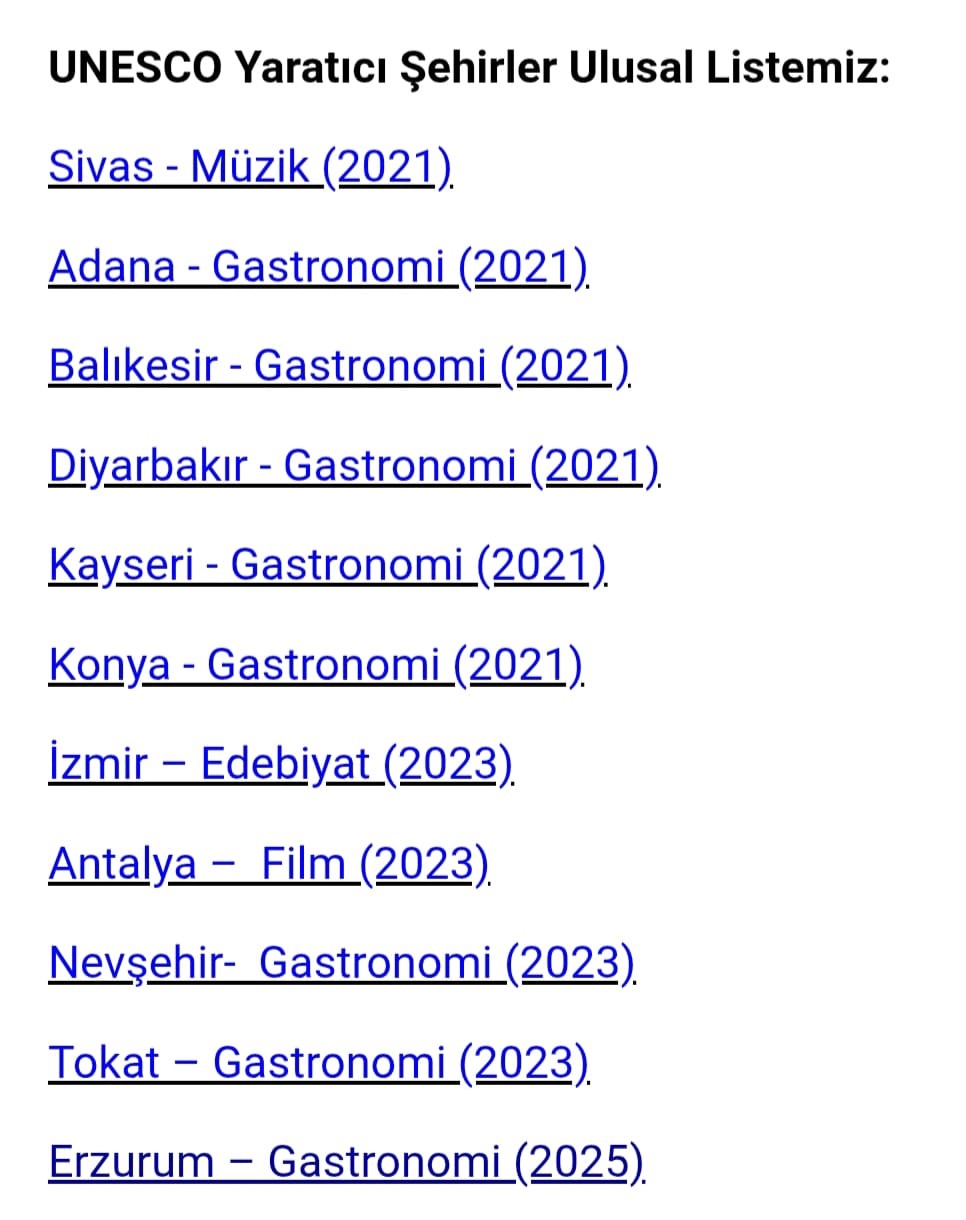
Task: Follow the Konya - Gastronomi (2021) link
Action: (315, 665)
